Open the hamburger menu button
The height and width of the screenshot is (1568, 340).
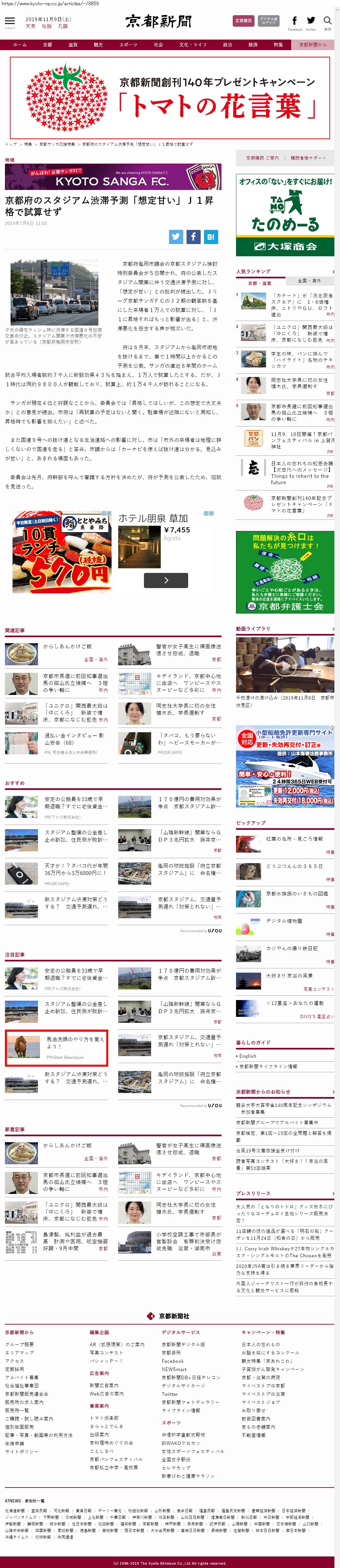(x=10, y=22)
